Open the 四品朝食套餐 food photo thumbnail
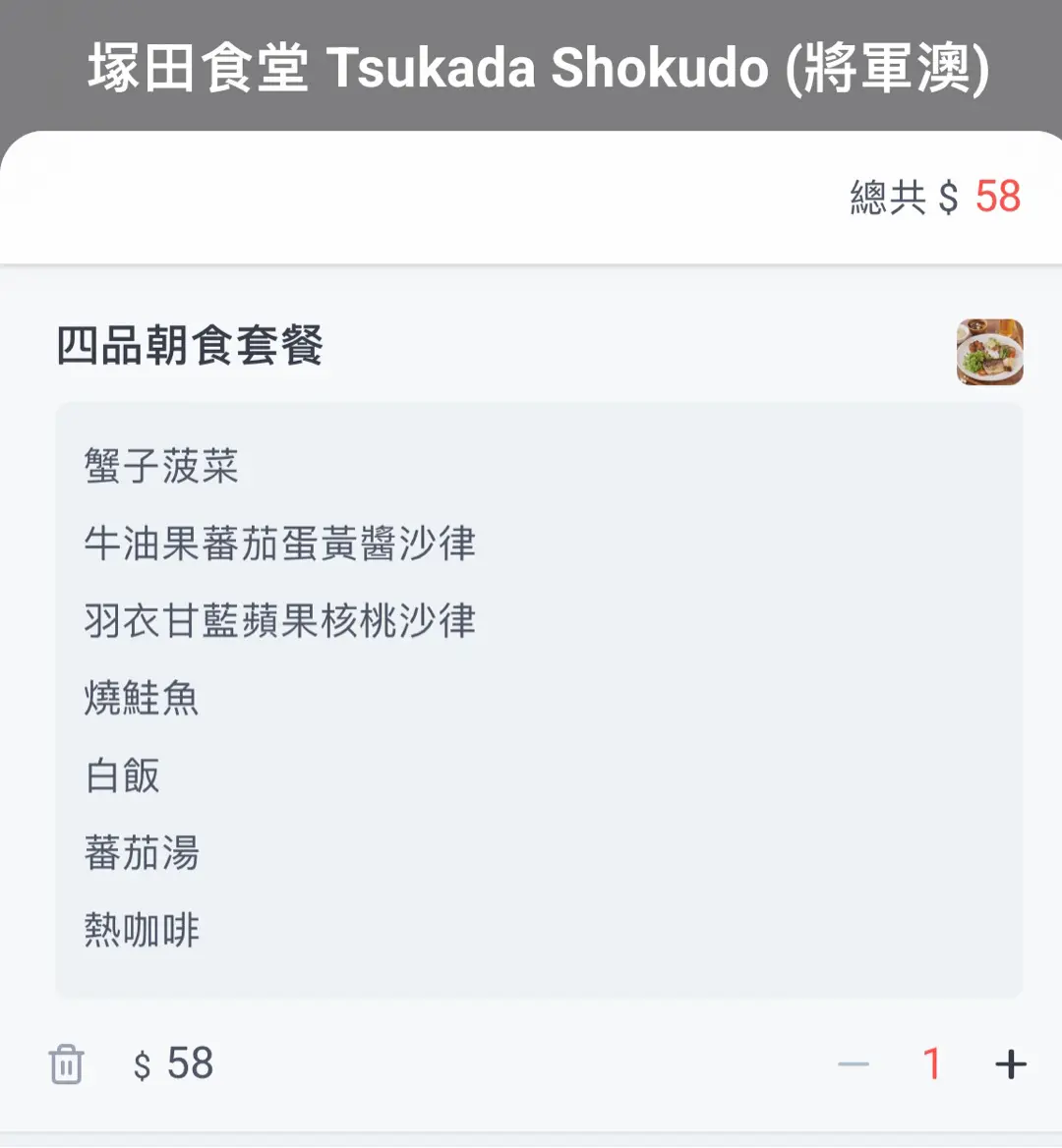Viewport: 1062px width, 1148px height. click(x=989, y=352)
